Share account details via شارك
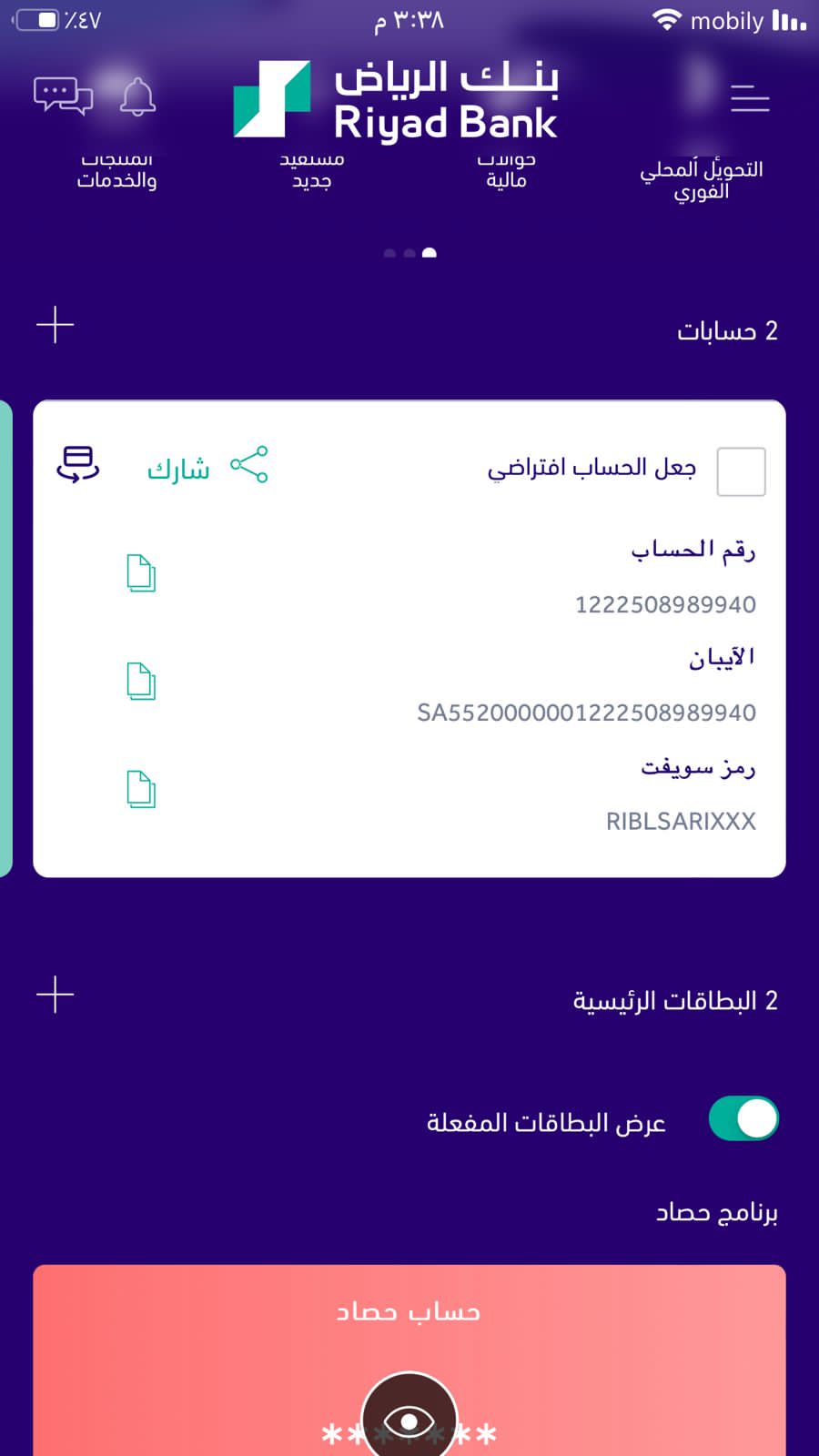Viewport: 819px width, 1456px height. (207, 468)
